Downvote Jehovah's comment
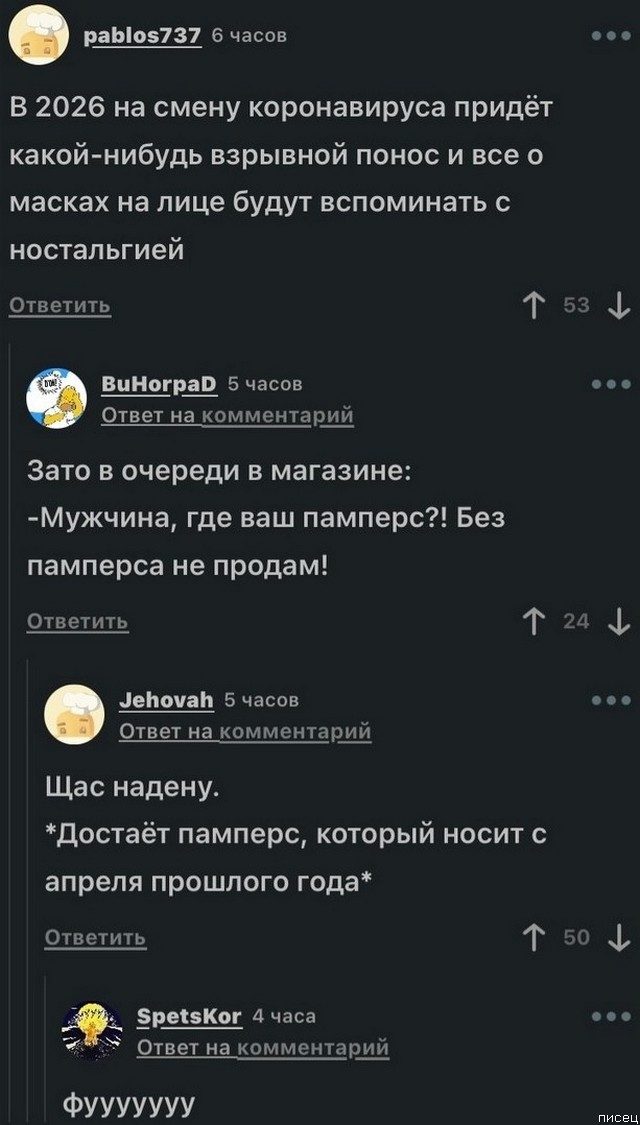This screenshot has height=1125, width=640. tap(618, 938)
